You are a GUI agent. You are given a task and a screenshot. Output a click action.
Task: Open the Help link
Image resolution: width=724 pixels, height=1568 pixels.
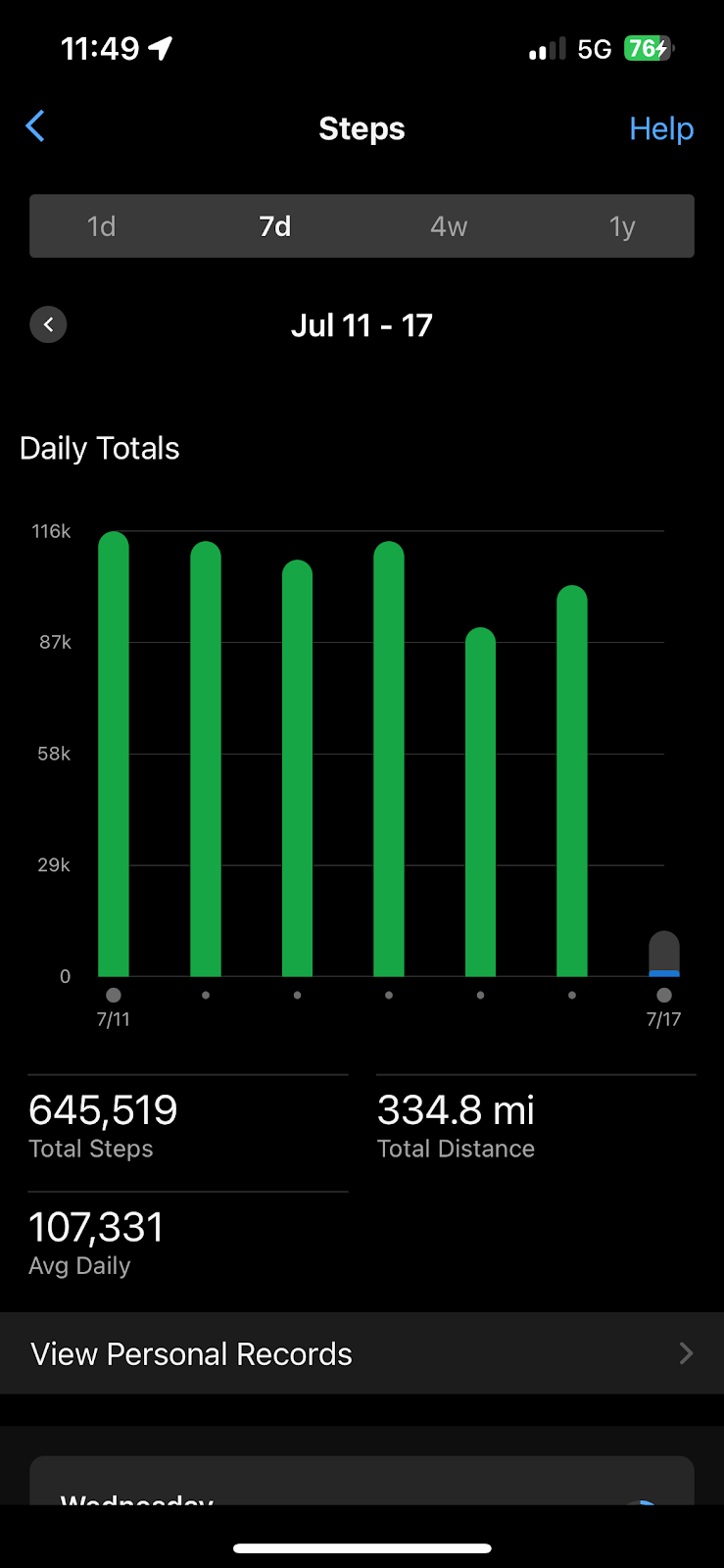[661, 128]
